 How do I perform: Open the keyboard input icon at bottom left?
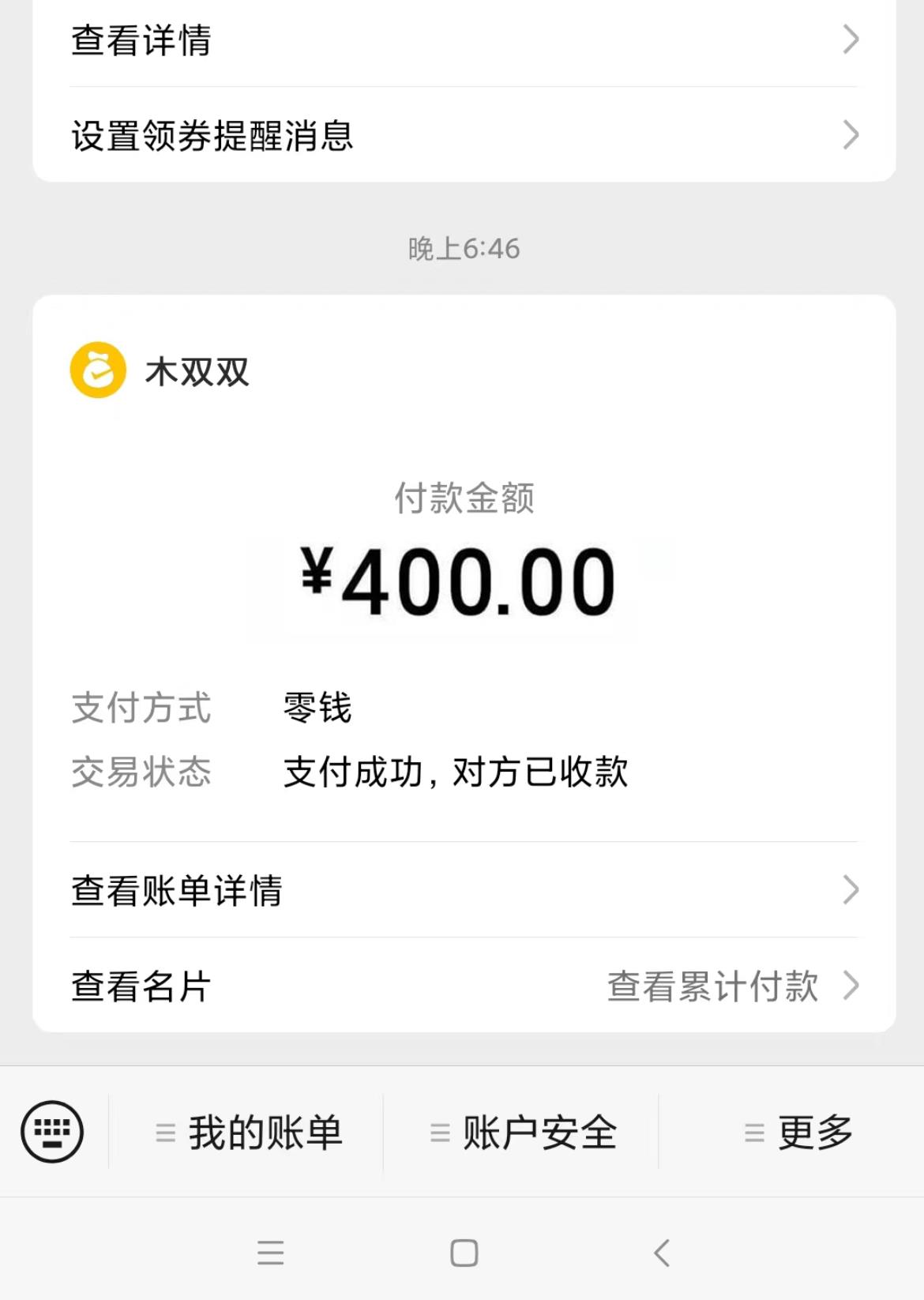(52, 1133)
